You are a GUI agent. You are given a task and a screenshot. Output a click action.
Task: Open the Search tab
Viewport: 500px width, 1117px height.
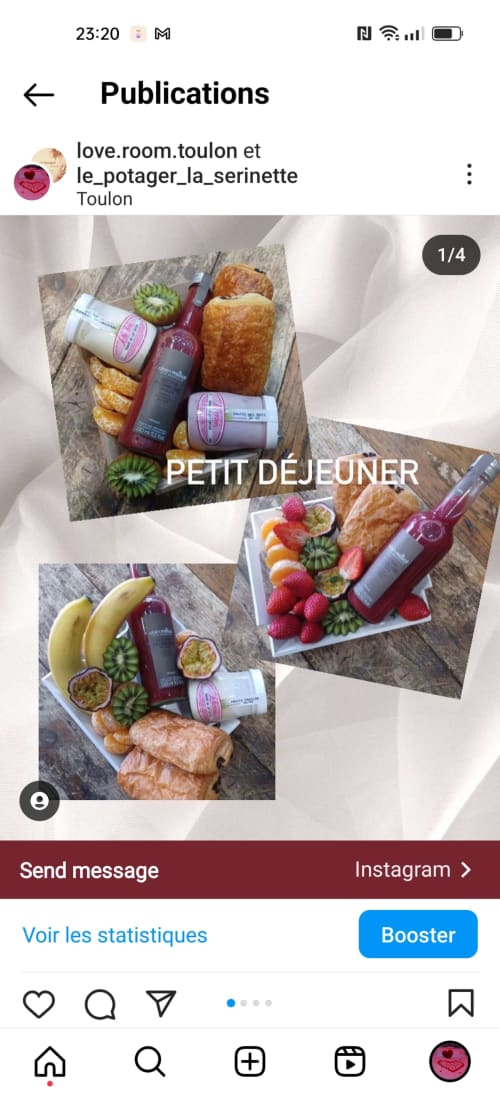click(x=150, y=1062)
